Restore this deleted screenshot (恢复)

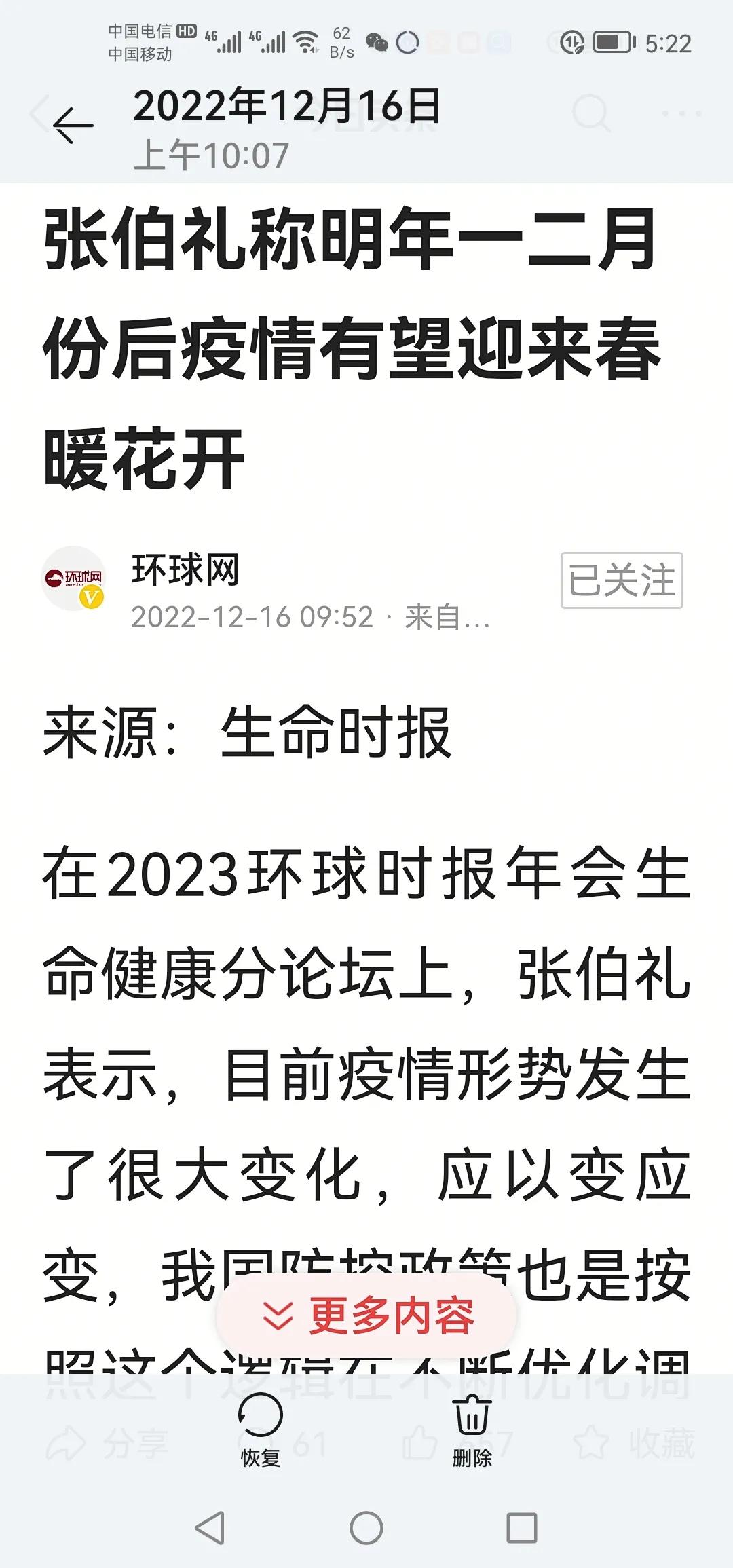click(261, 1427)
